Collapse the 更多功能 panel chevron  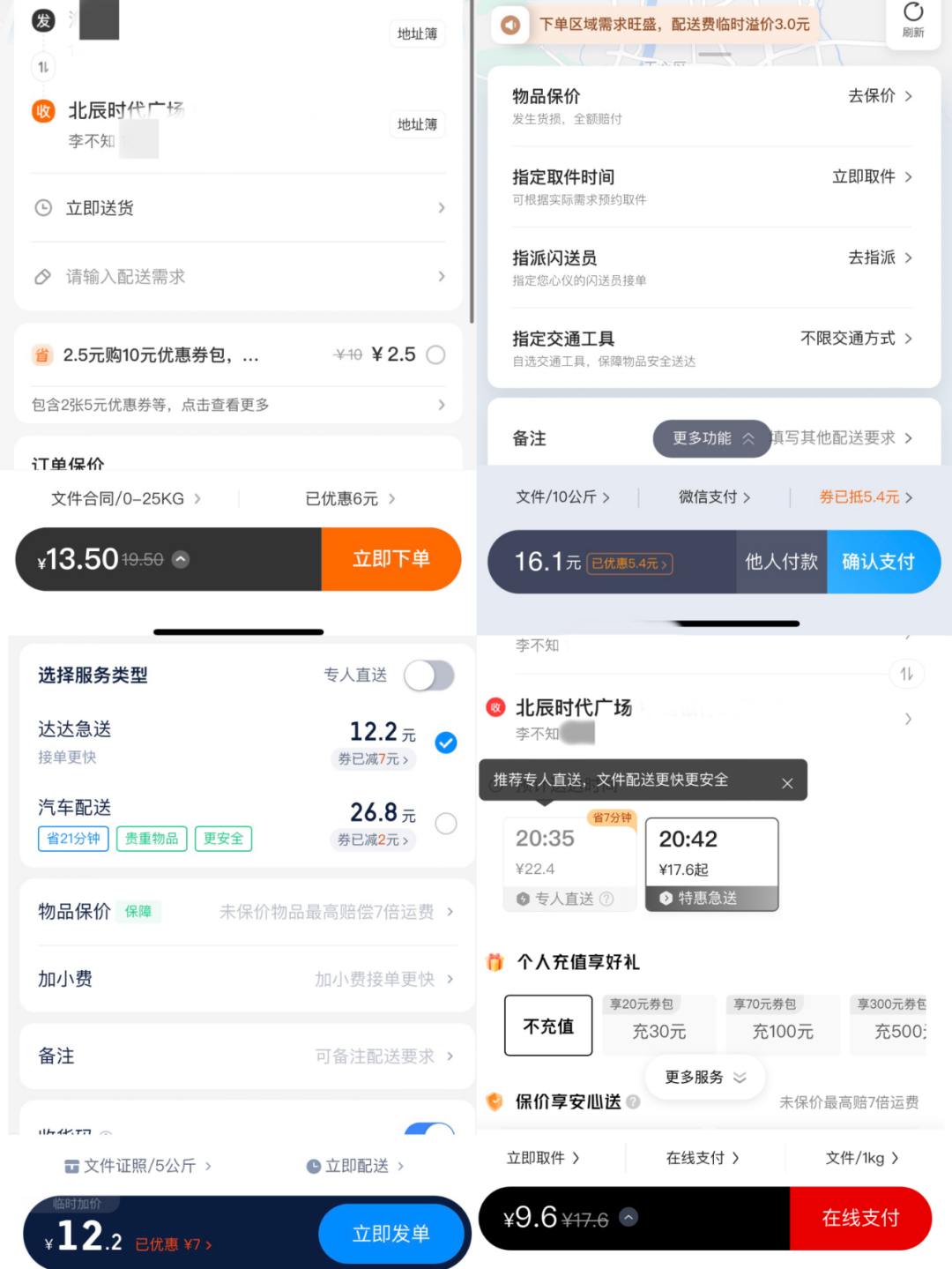(747, 438)
